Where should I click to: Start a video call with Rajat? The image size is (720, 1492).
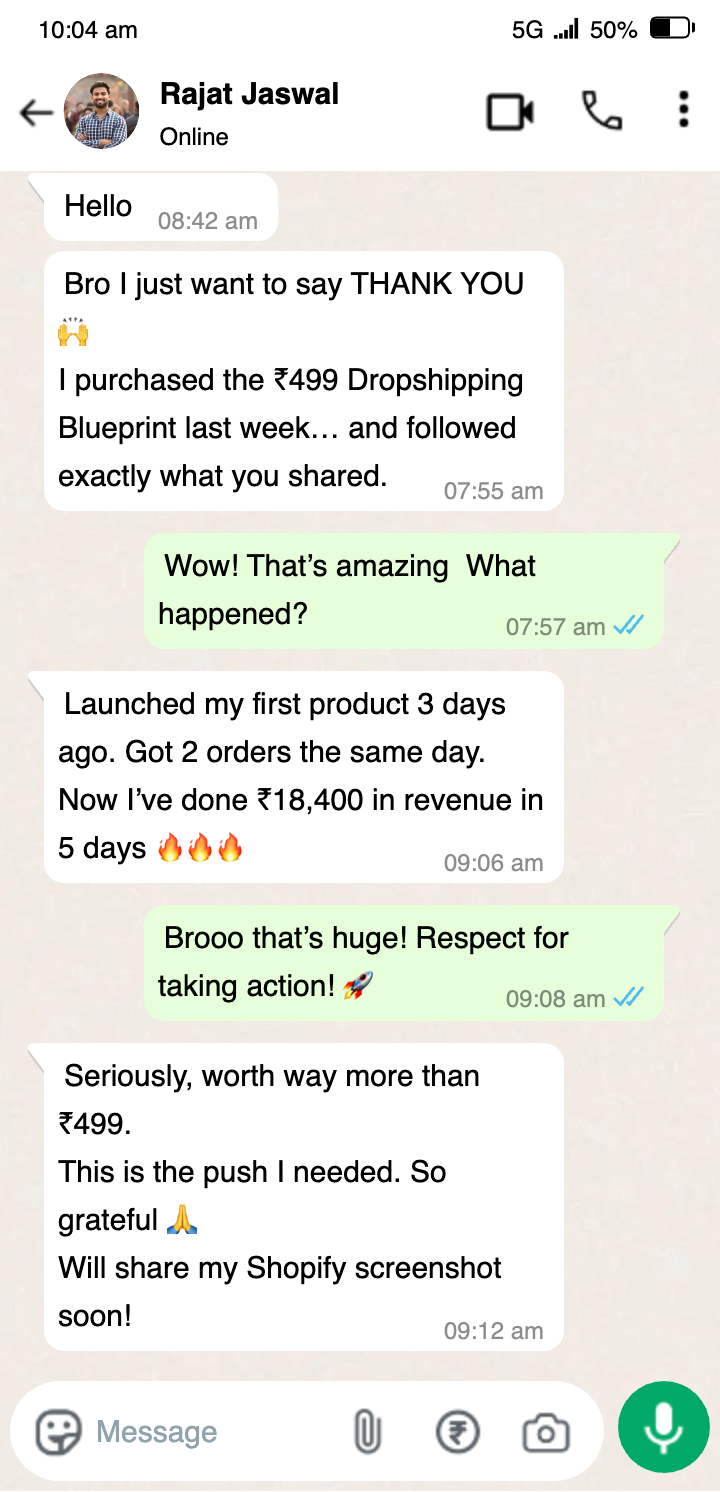coord(510,111)
